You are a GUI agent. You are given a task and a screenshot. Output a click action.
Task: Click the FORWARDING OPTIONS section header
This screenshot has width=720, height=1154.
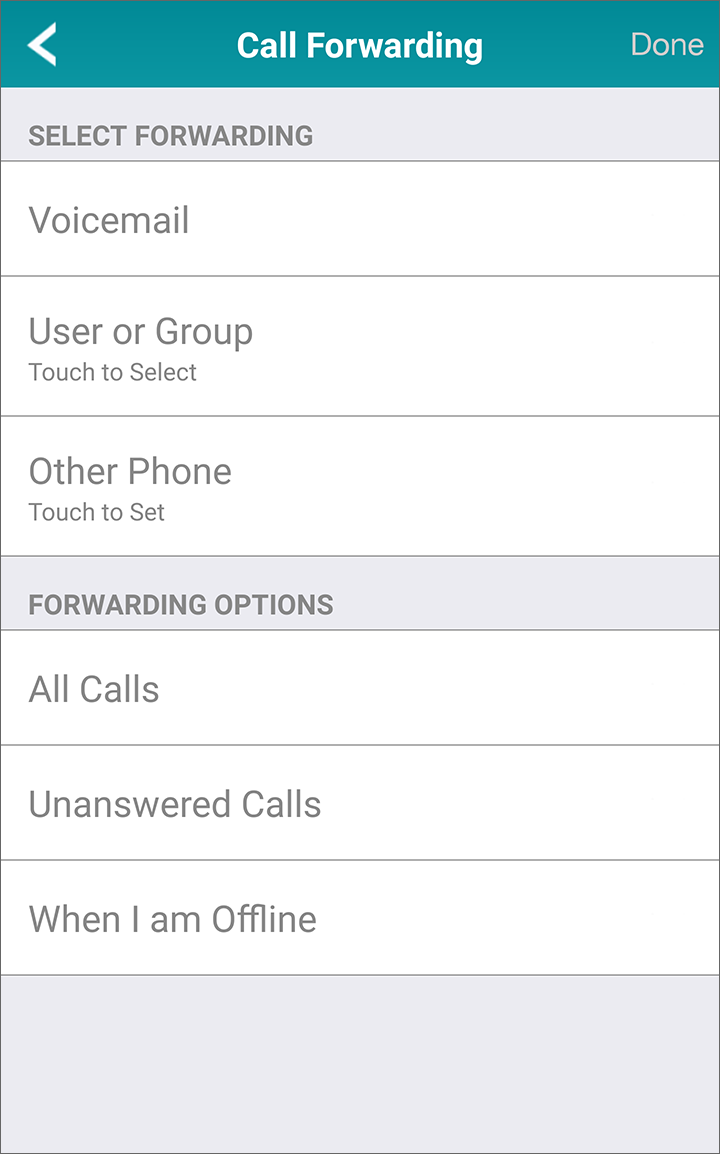point(182,604)
